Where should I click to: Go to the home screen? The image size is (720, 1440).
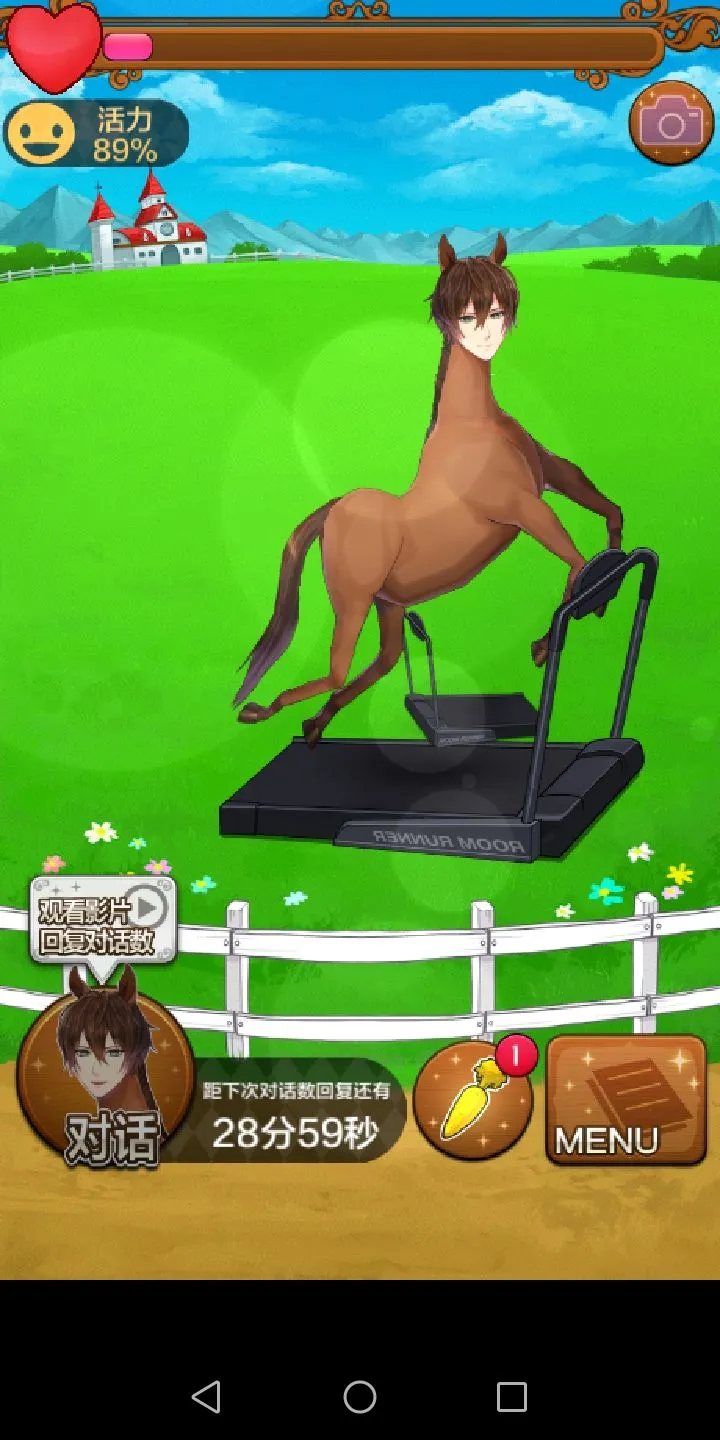(x=360, y=1397)
